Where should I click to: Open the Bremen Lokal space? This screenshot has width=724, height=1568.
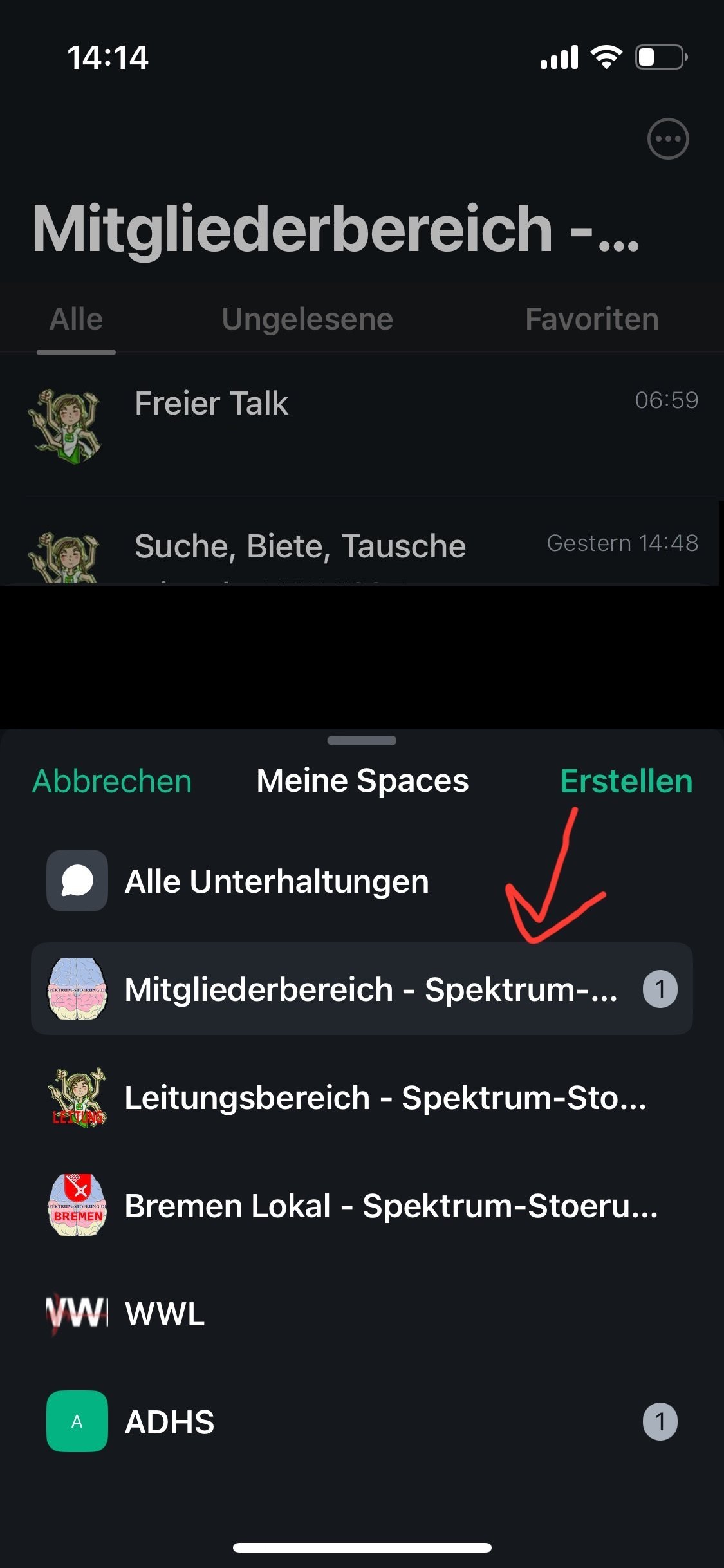coord(361,1206)
